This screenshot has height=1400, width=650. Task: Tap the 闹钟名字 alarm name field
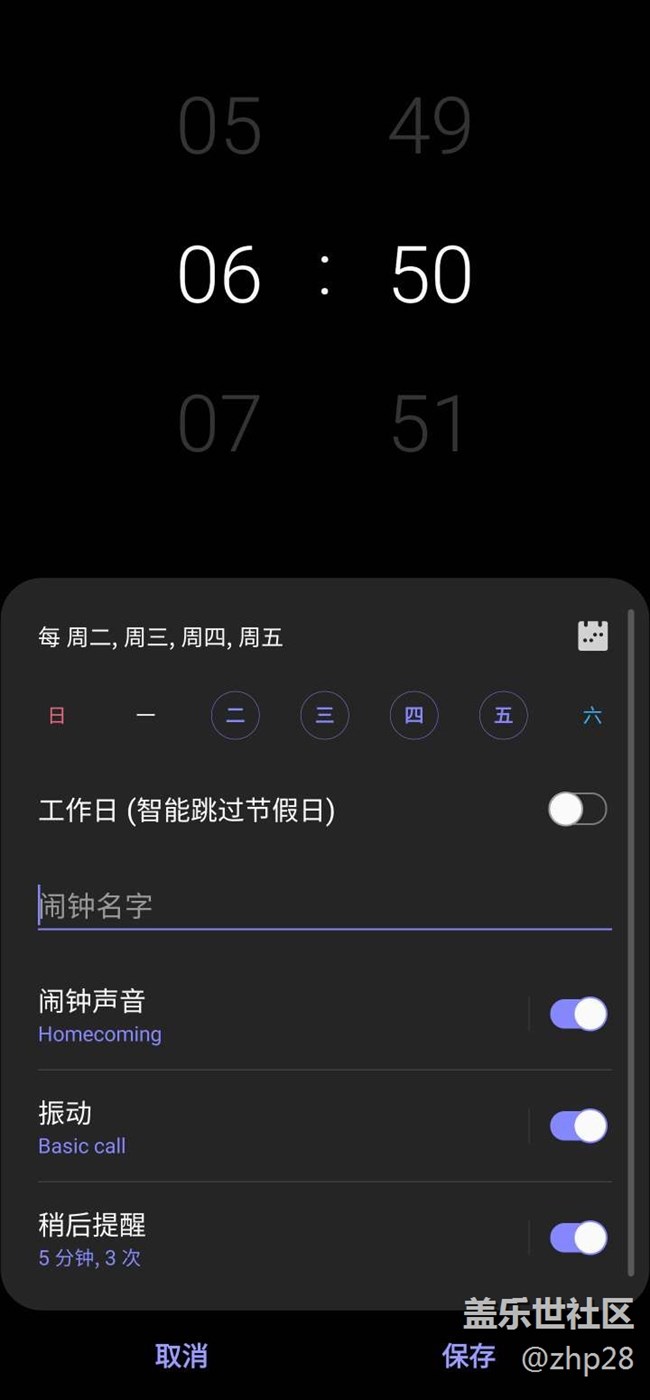point(324,906)
